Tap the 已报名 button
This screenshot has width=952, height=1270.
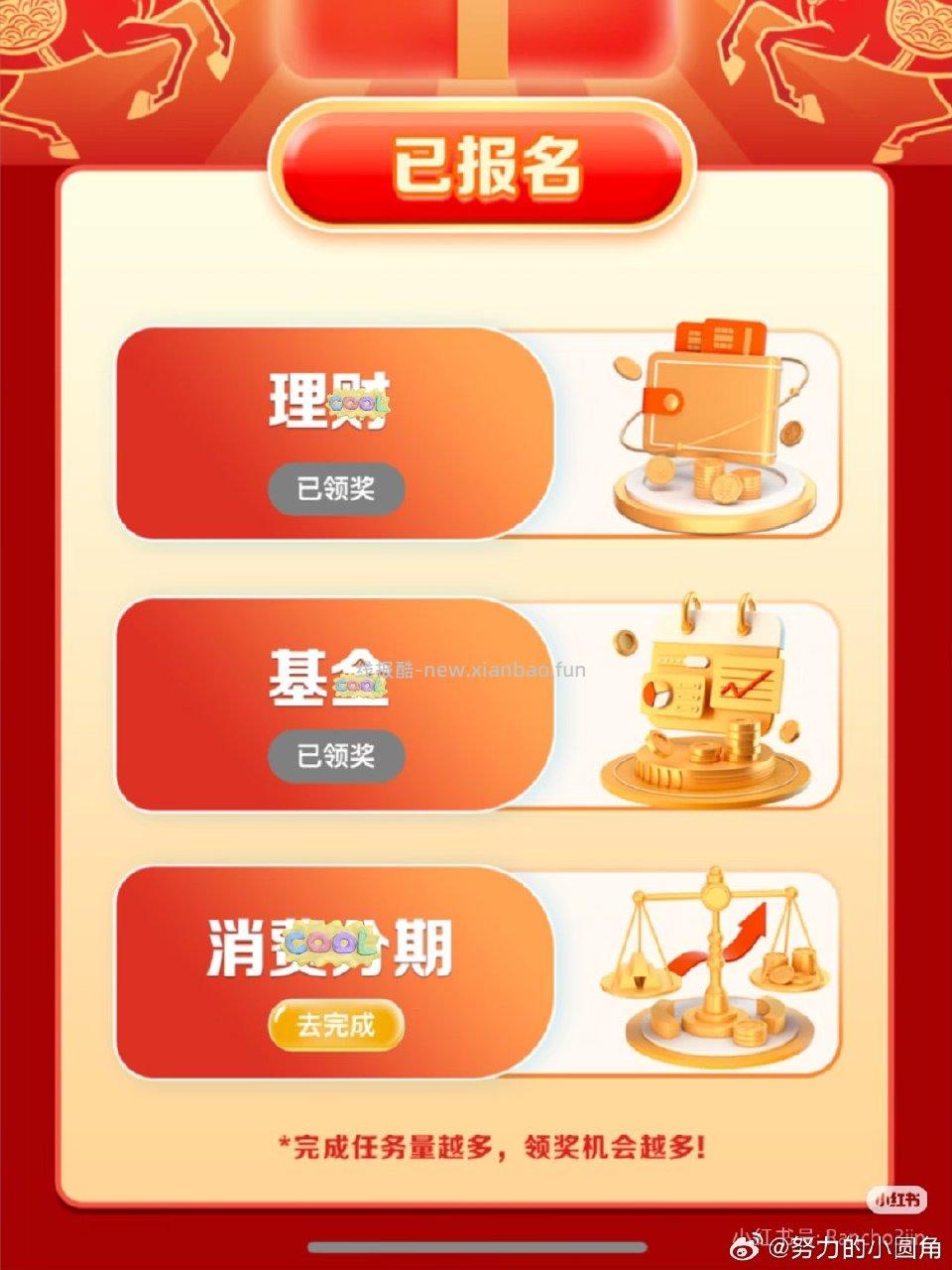click(483, 166)
